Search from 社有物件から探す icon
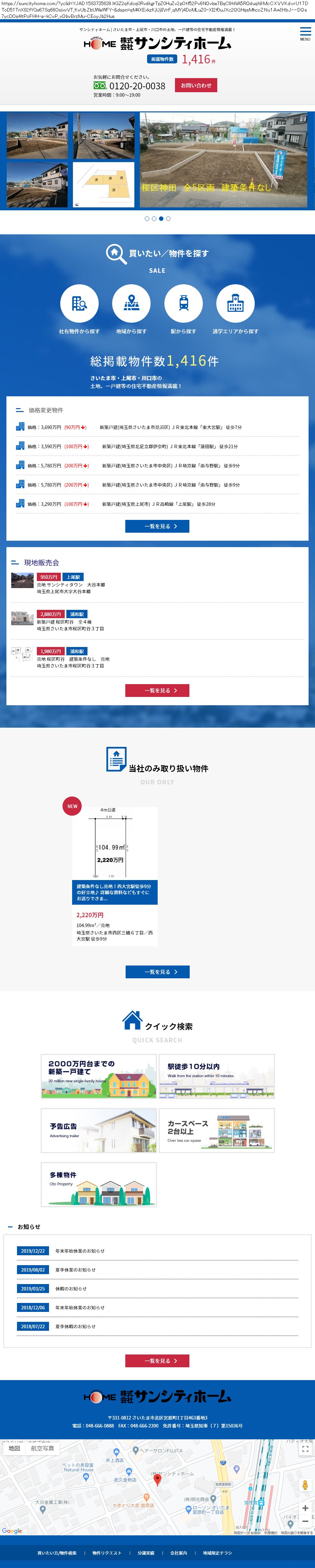The height and width of the screenshot is (1568, 315). (79, 304)
